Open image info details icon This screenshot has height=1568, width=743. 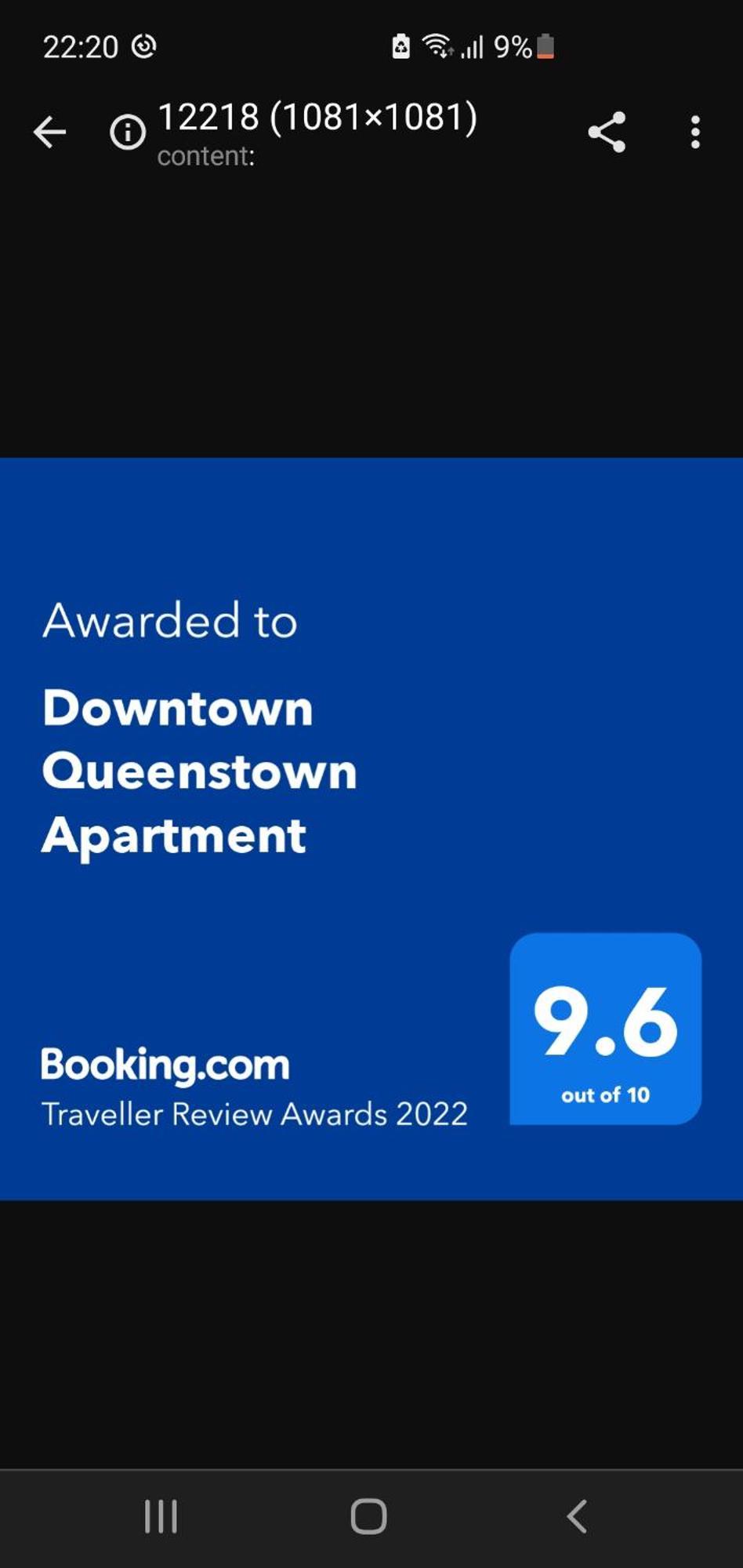(x=128, y=132)
